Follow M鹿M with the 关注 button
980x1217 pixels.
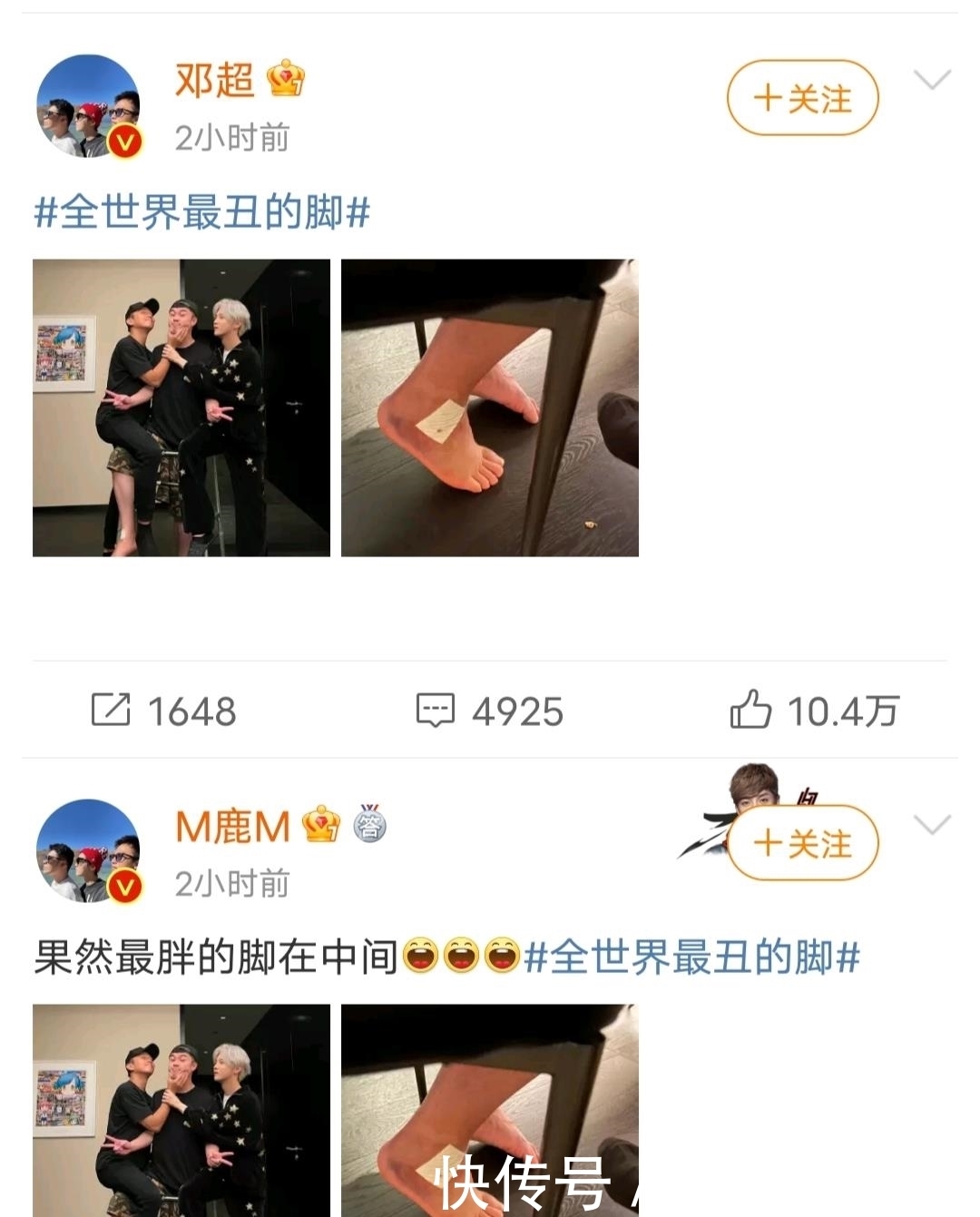(x=802, y=843)
